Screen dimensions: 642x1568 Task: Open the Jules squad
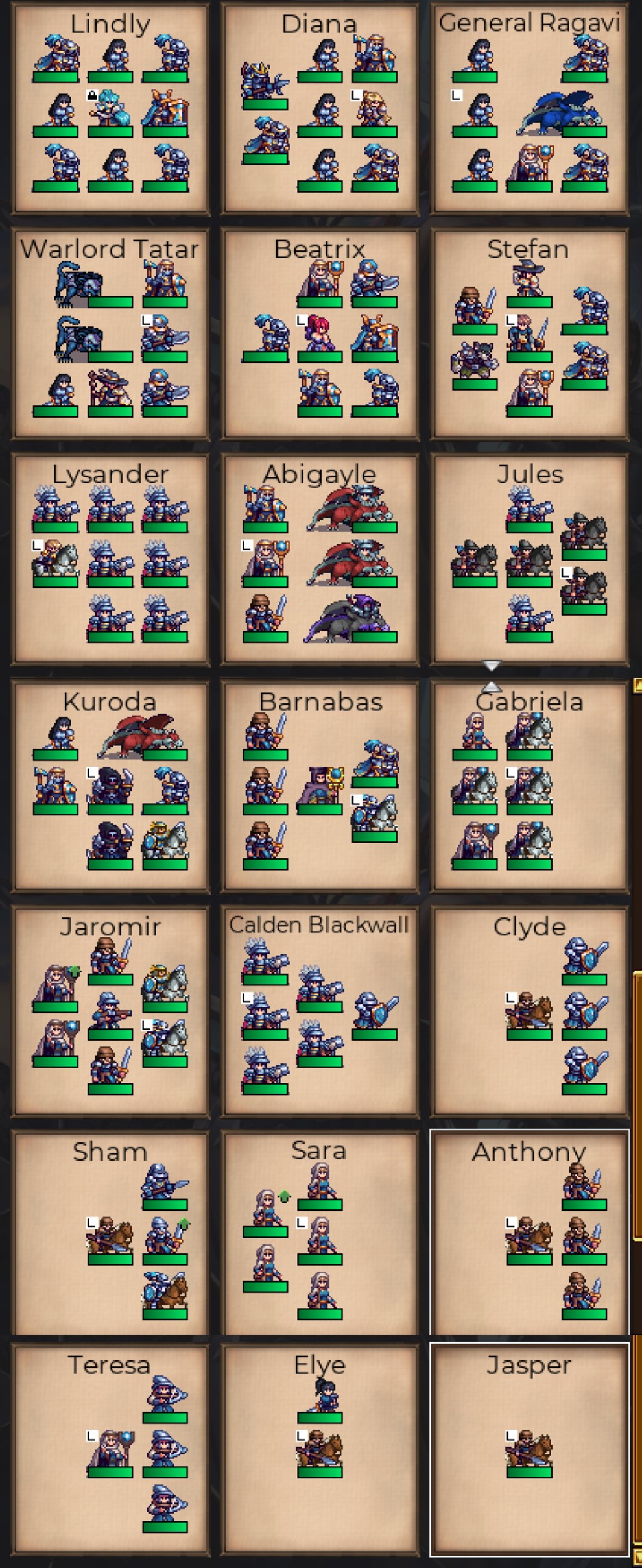point(529,559)
